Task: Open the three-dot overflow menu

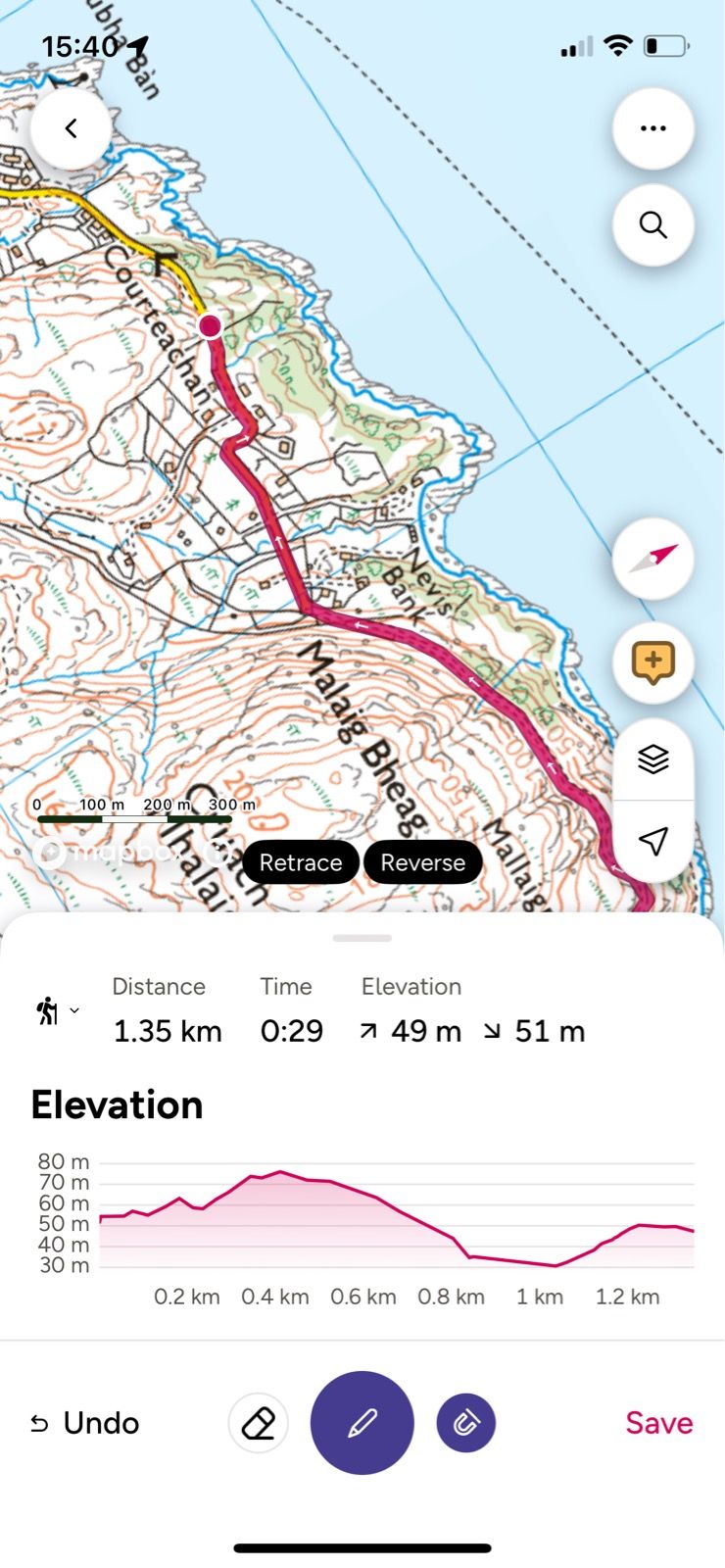Action: click(652, 128)
